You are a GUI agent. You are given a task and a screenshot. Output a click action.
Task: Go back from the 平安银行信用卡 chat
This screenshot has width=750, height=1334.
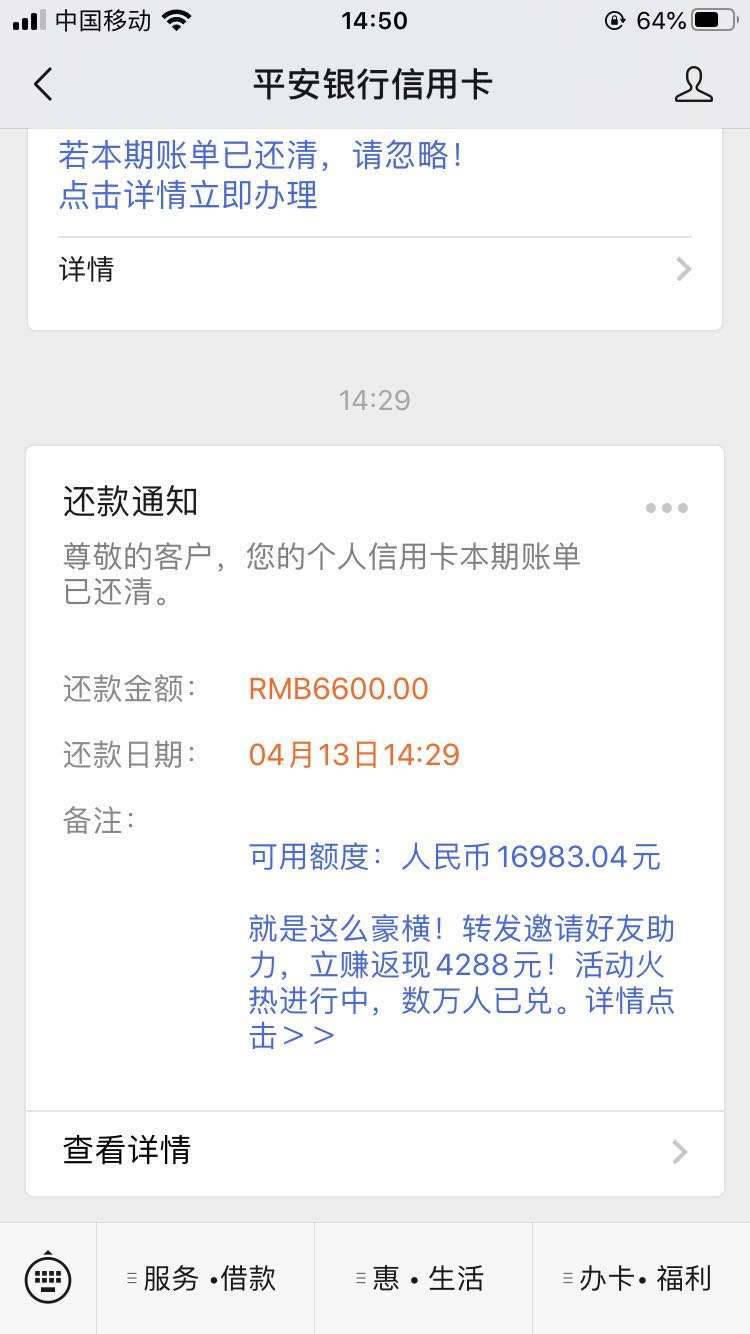(x=43, y=85)
